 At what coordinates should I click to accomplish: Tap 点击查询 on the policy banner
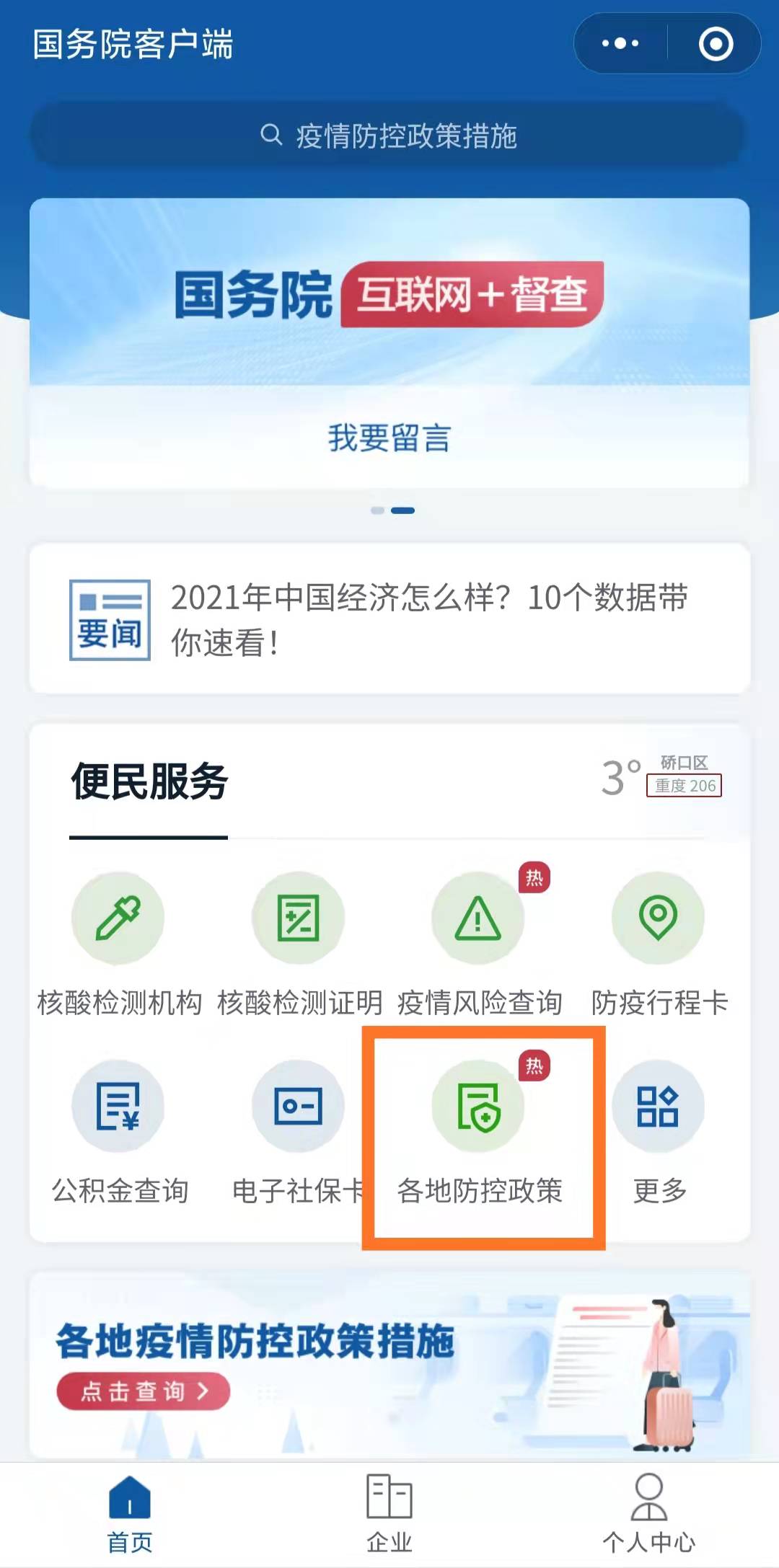[144, 1391]
